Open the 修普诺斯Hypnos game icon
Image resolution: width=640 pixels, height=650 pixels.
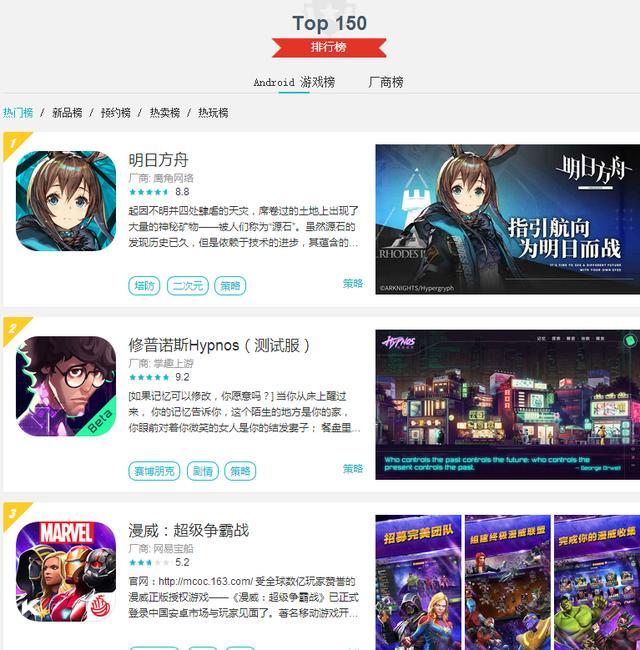[x=66, y=386]
